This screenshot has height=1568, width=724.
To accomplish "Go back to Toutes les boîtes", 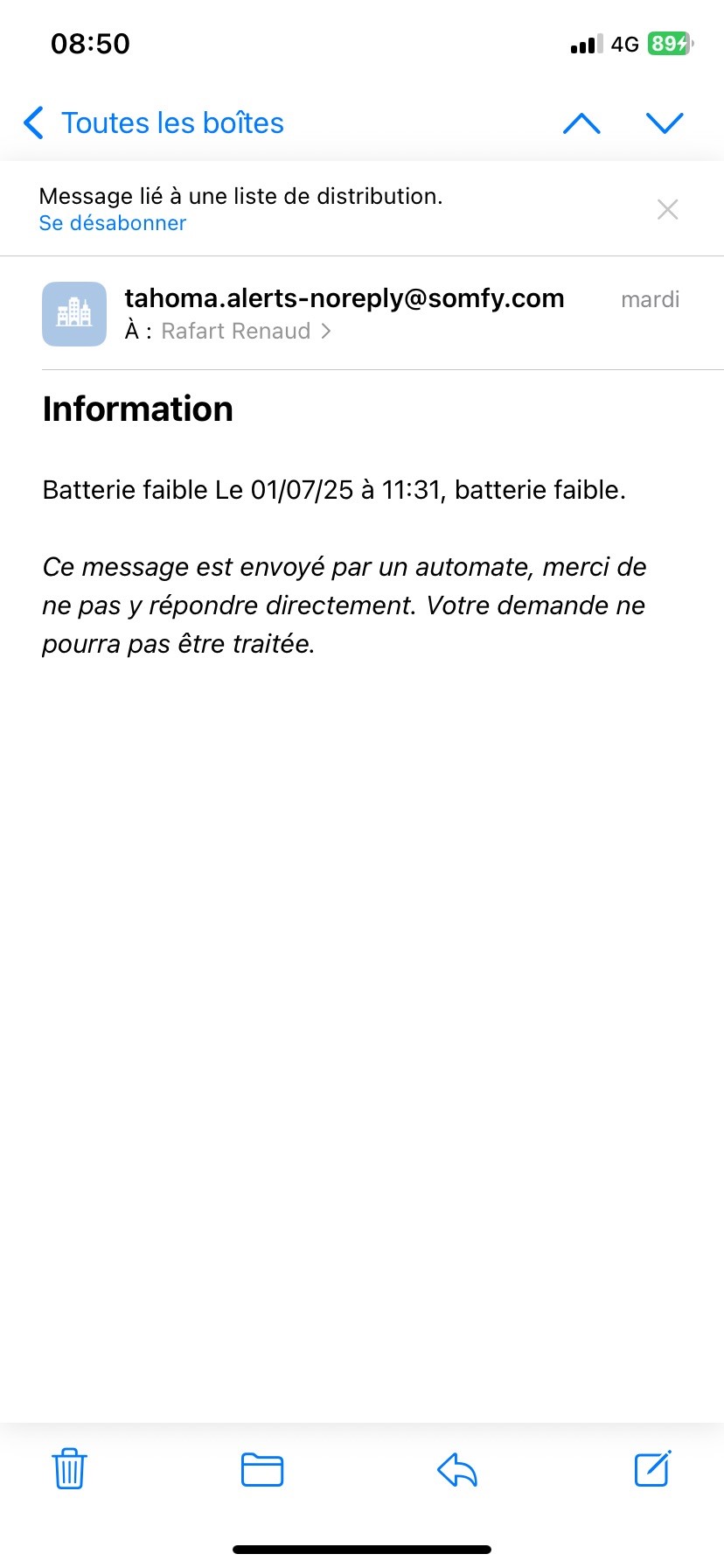I will 154,123.
